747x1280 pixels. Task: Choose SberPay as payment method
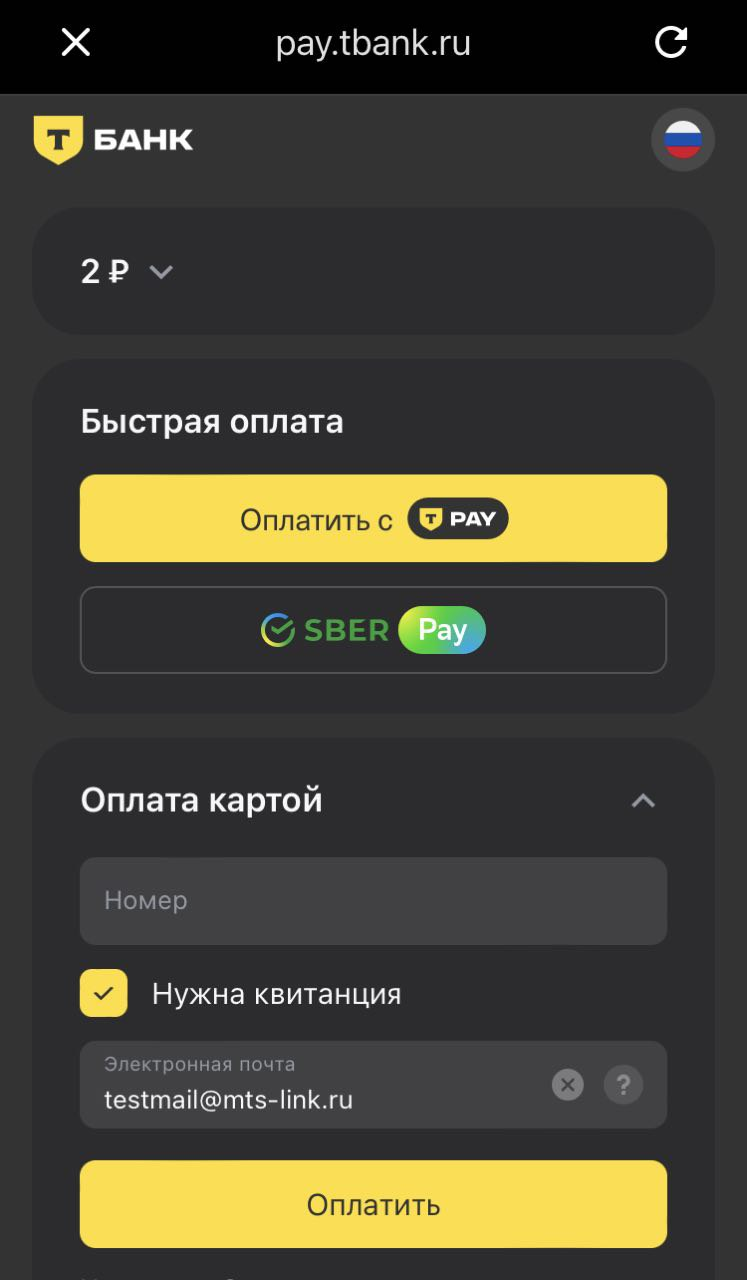(x=373, y=630)
